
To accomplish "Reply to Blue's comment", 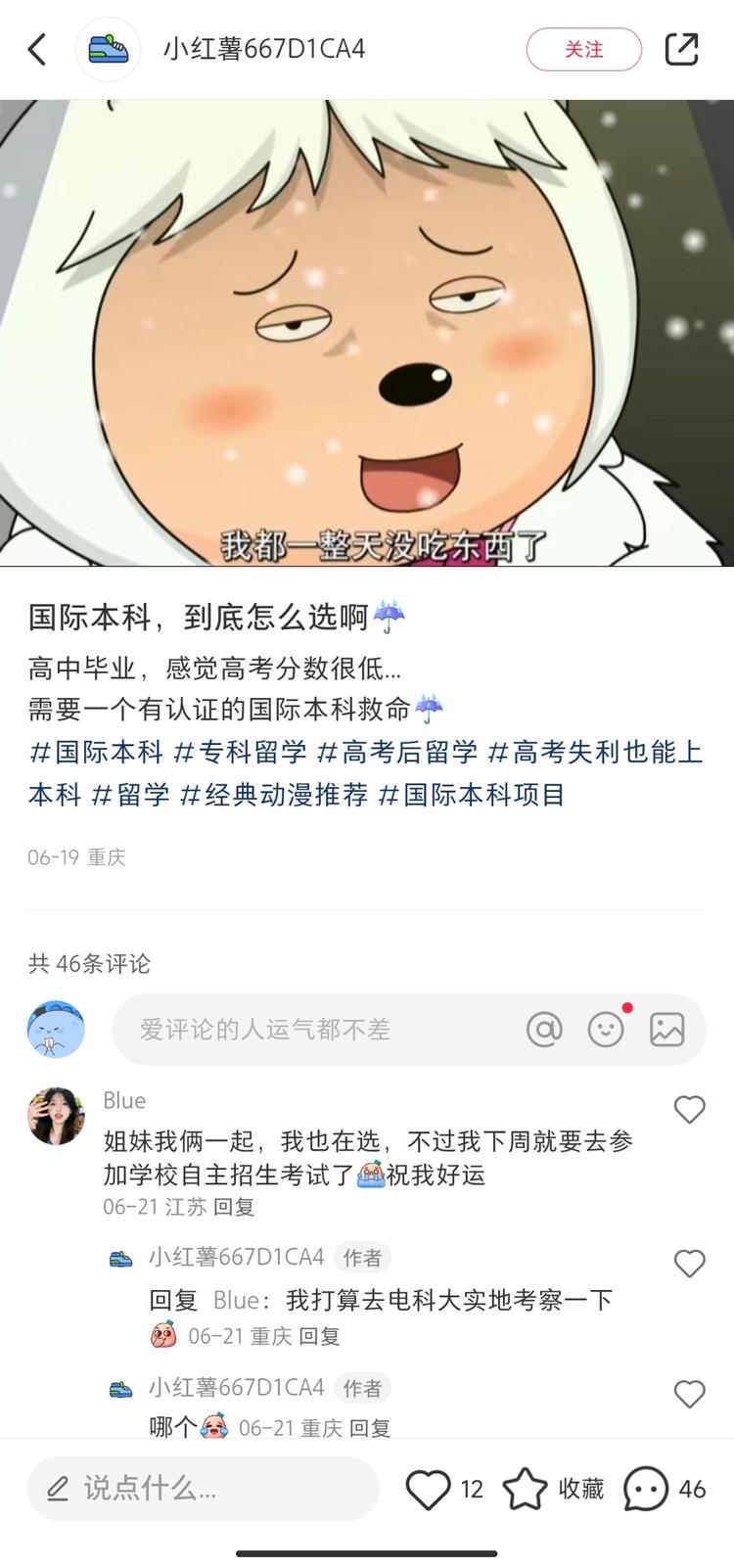I will [234, 1207].
